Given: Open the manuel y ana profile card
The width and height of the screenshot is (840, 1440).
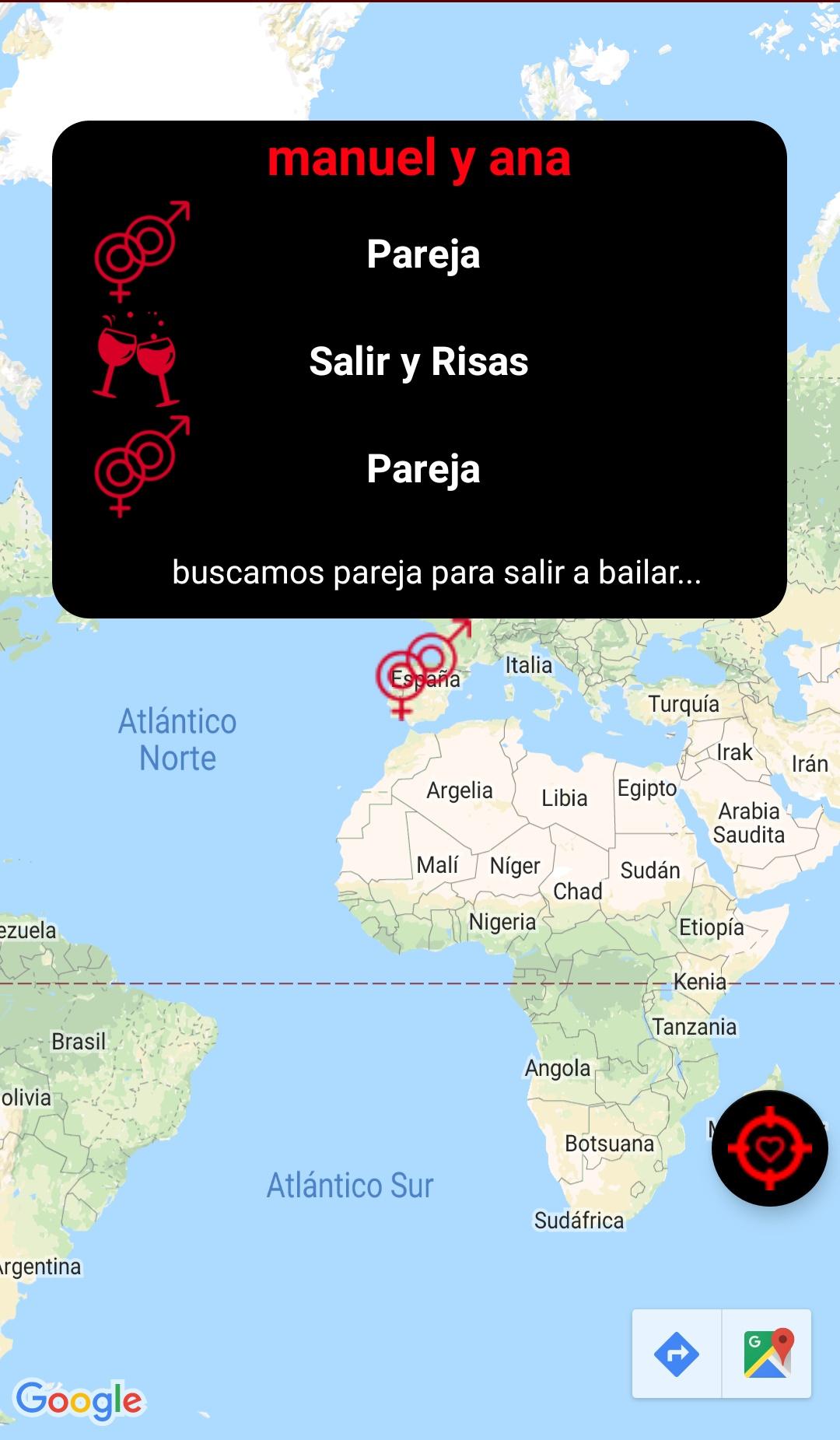Looking at the screenshot, I should coord(419,369).
